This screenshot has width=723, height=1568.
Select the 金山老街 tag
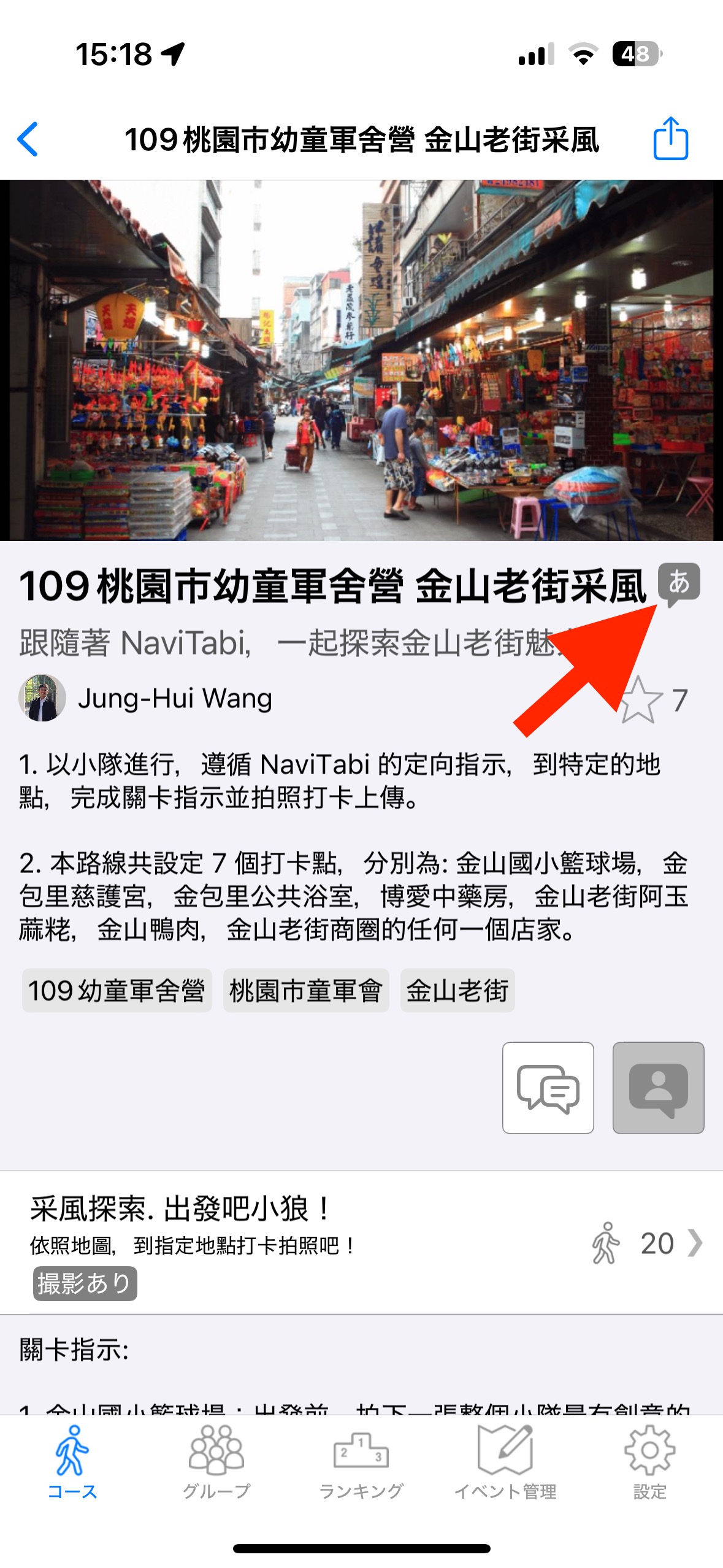[x=457, y=990]
